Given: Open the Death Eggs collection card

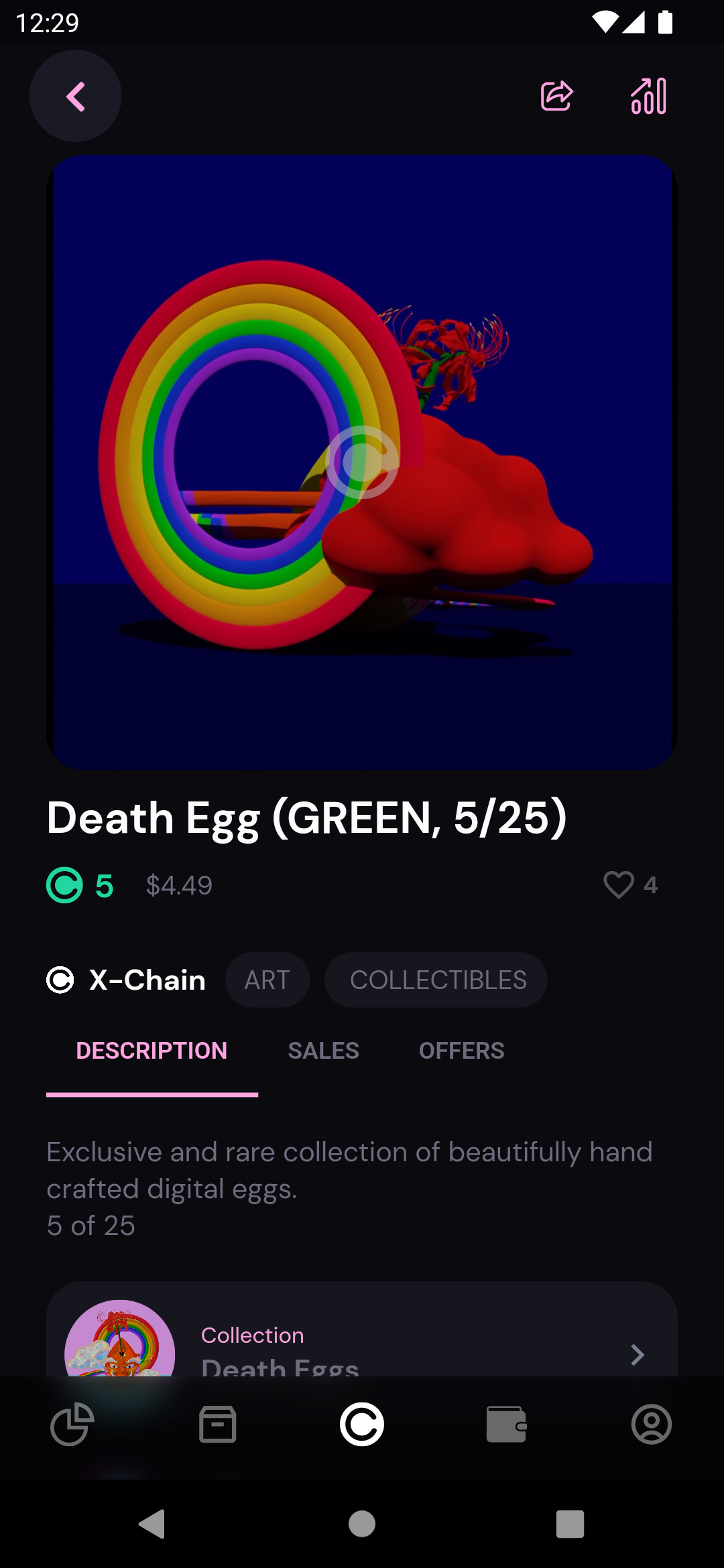Looking at the screenshot, I should click(x=362, y=1330).
